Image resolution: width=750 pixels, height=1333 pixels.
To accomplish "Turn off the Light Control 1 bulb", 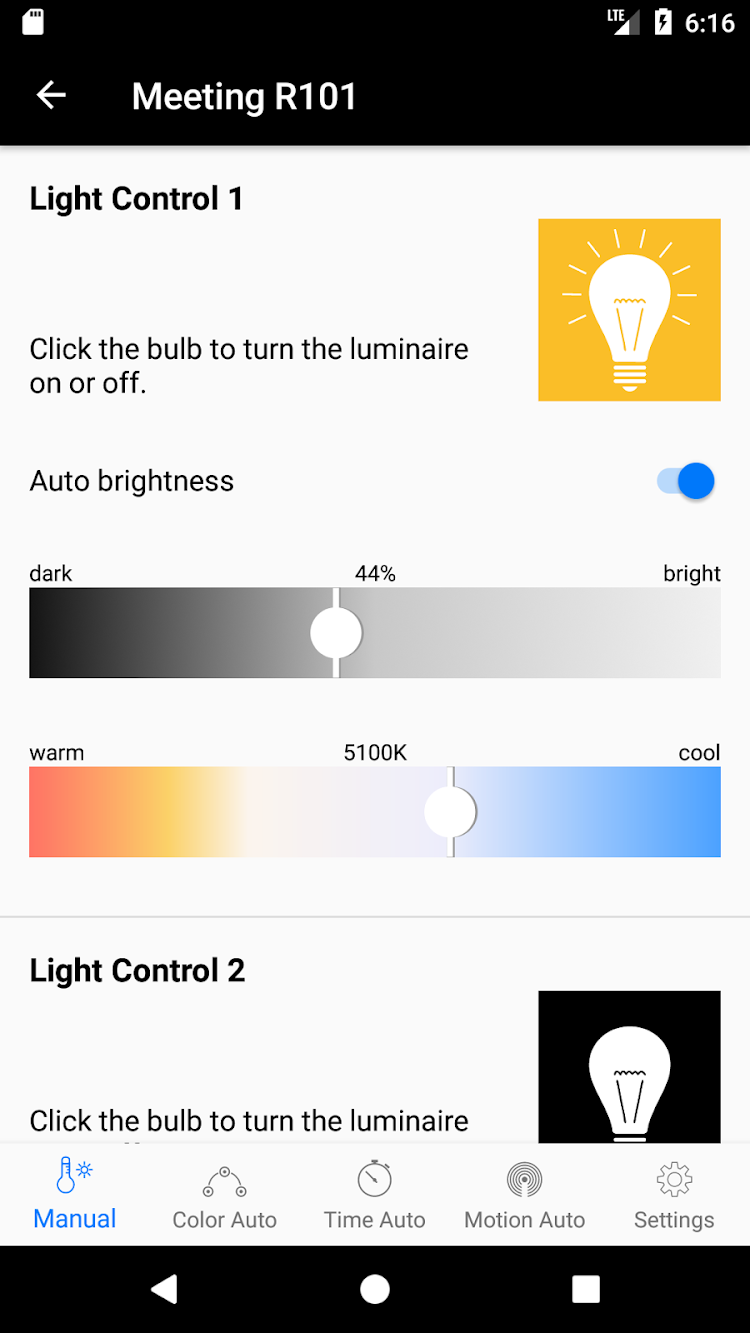I will [629, 310].
